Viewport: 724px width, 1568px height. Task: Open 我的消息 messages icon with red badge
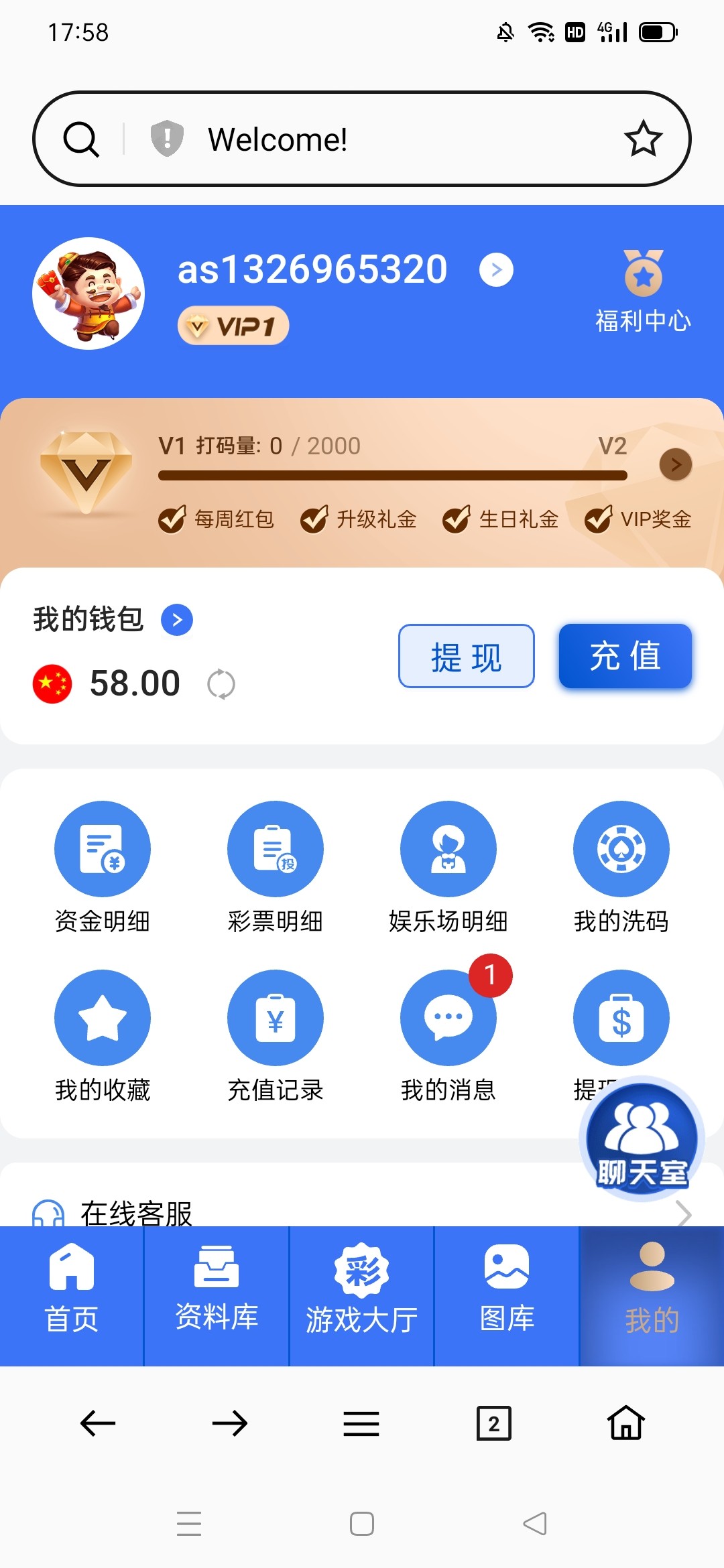coord(448,1017)
